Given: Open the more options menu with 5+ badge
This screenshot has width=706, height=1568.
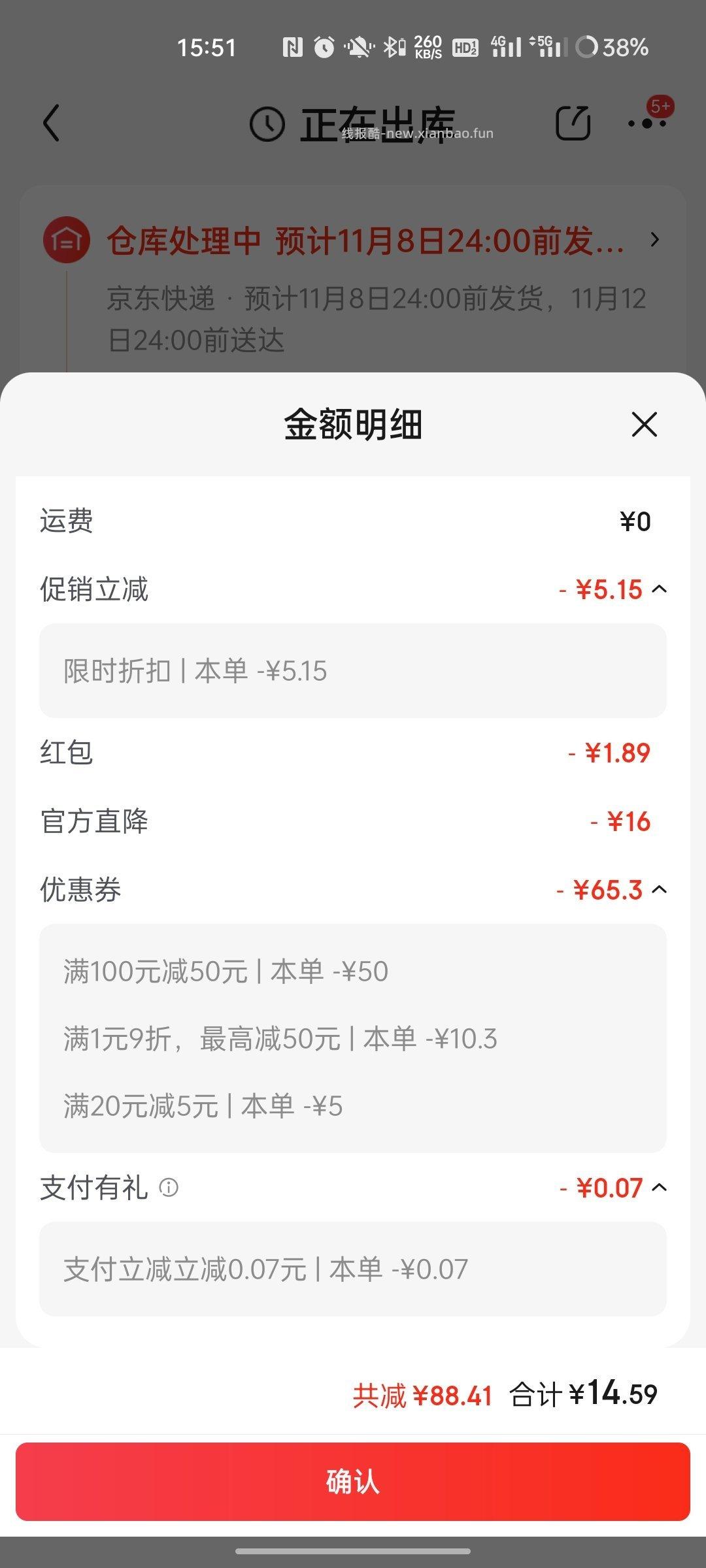Looking at the screenshot, I should [647, 122].
